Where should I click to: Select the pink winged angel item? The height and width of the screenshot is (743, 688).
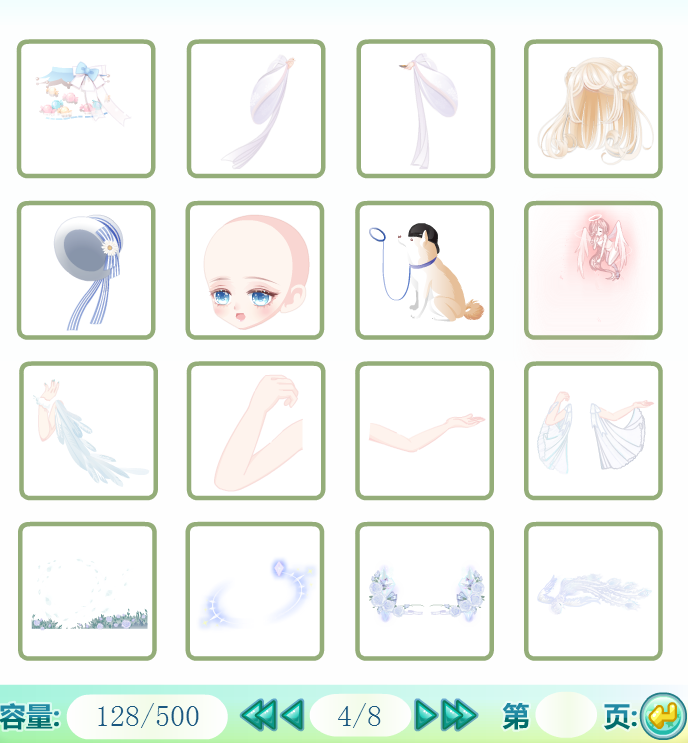[593, 271]
